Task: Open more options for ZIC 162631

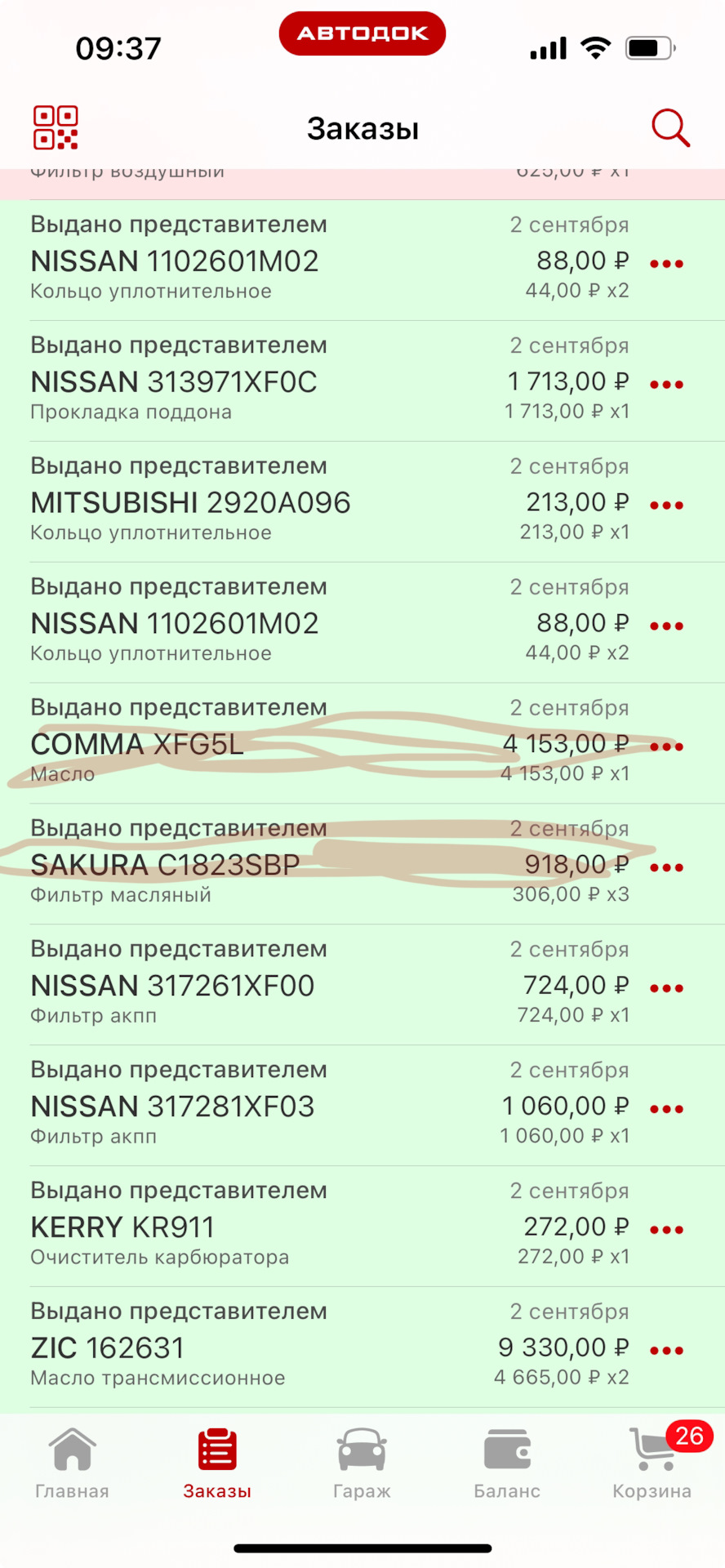Action: point(666,1350)
